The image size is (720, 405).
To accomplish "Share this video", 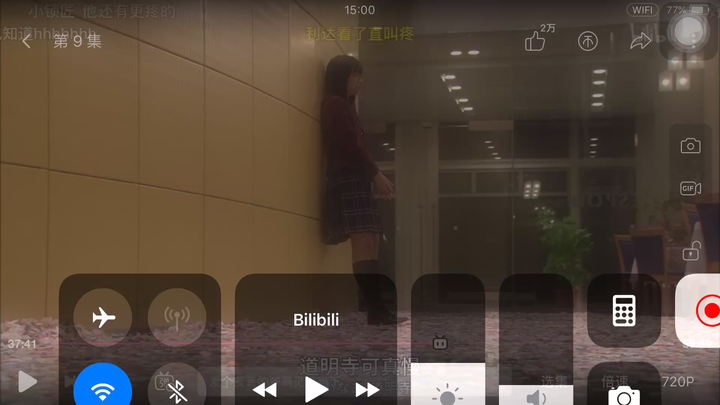I will [x=640, y=41].
